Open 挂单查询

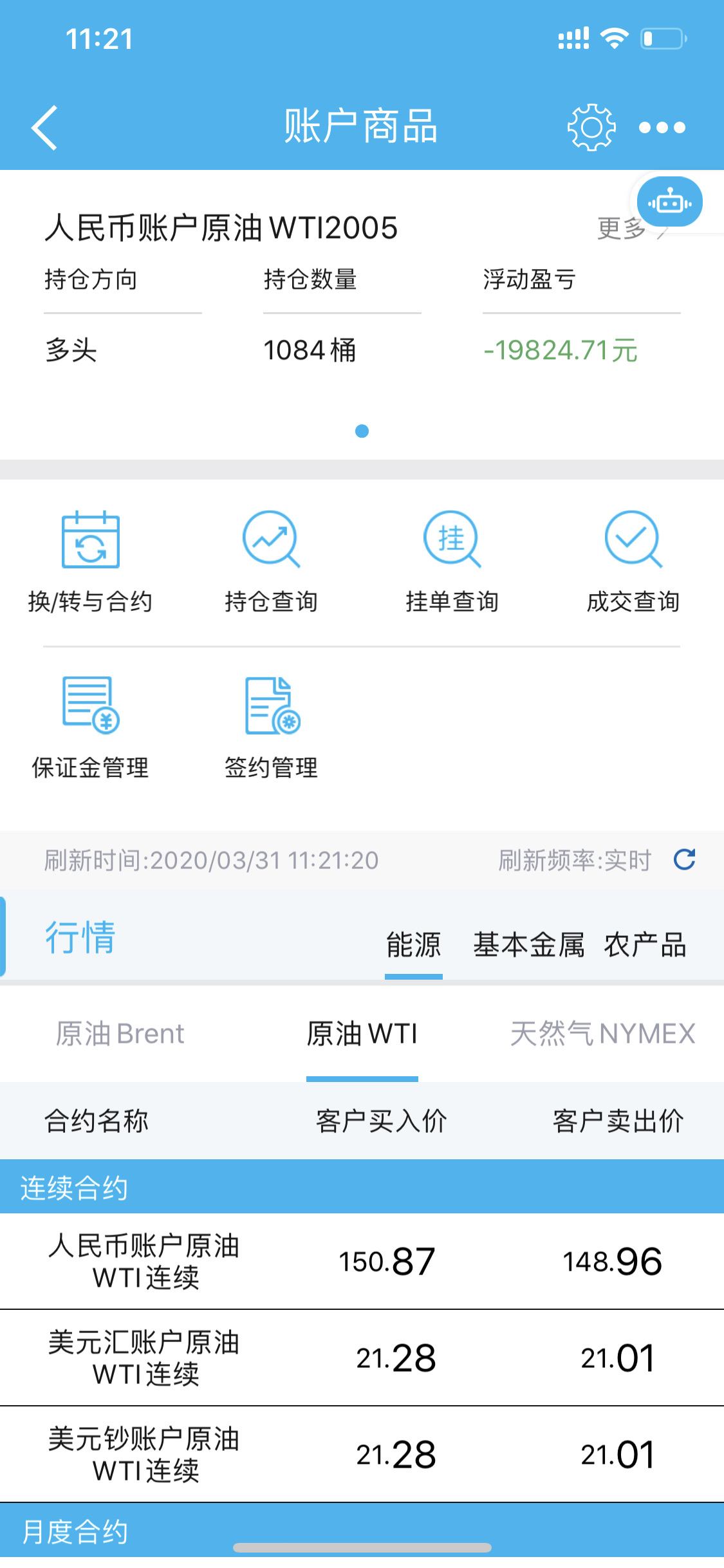[452, 561]
